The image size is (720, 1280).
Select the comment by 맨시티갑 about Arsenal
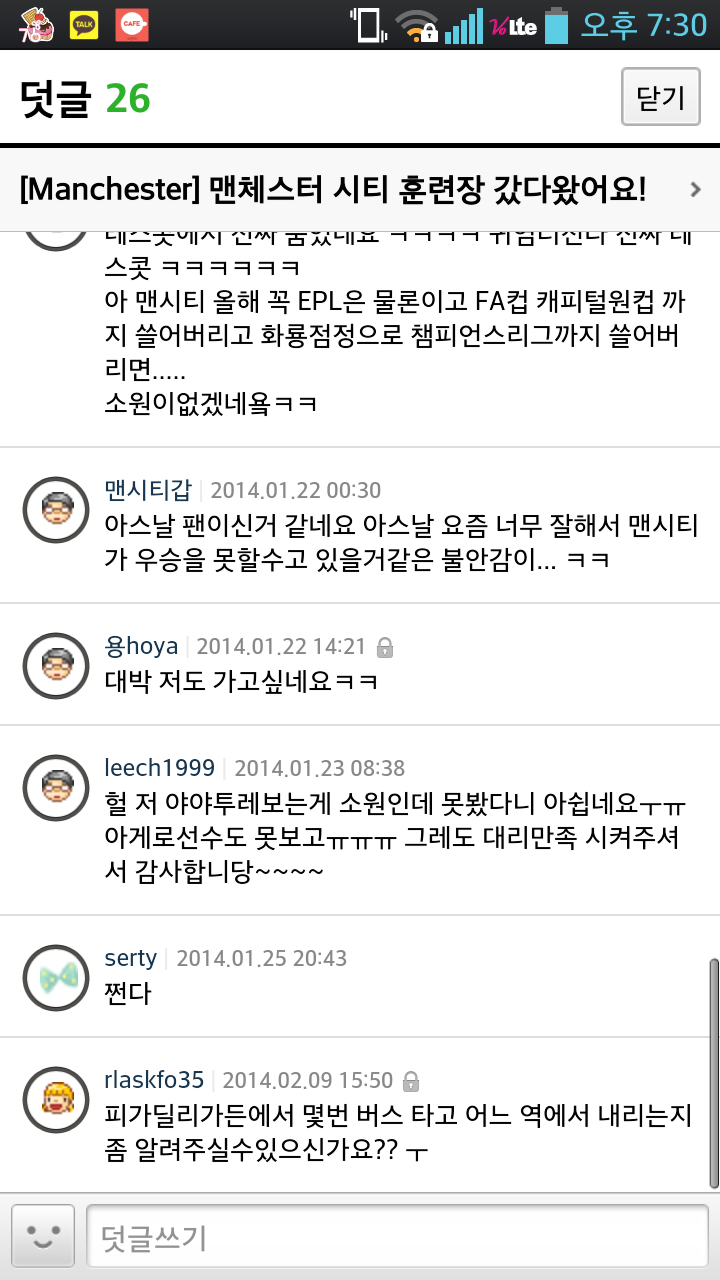click(400, 543)
